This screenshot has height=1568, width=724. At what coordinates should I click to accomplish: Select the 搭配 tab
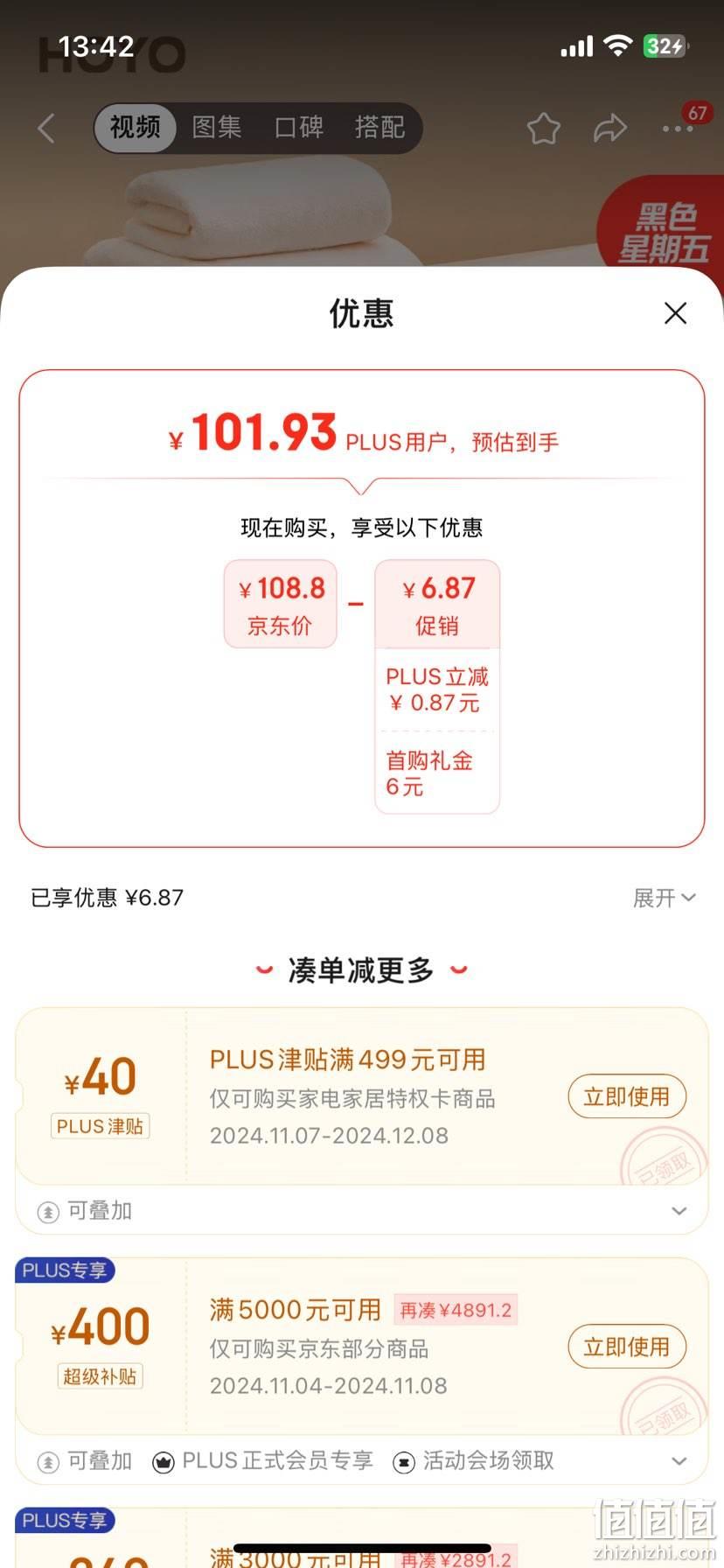coord(379,128)
